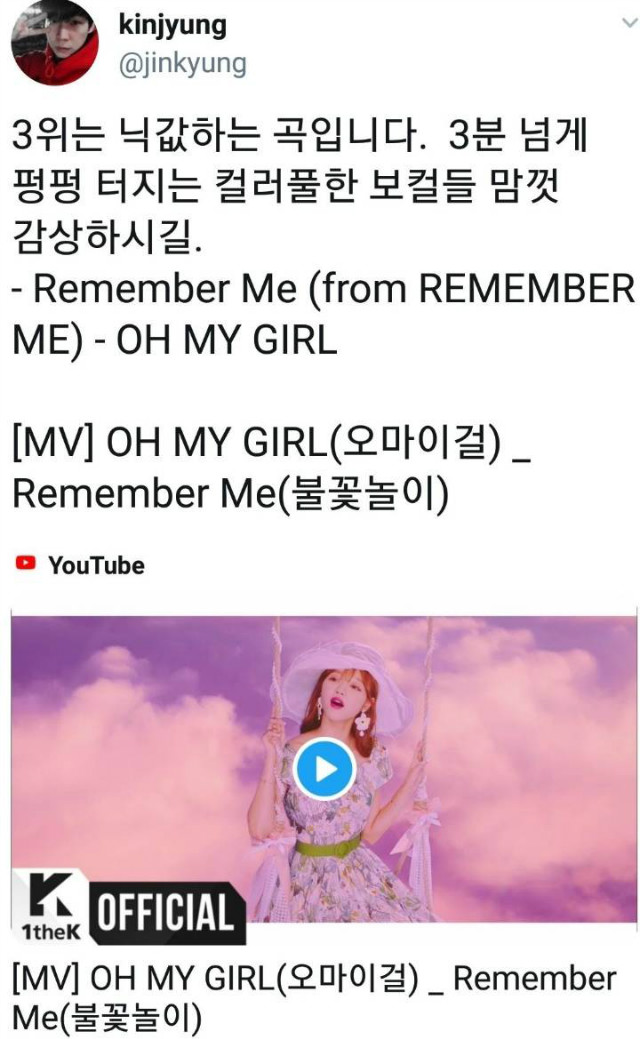Open kinjyung's profile picture
Screen dimensions: 640x1039
[x=56, y=42]
